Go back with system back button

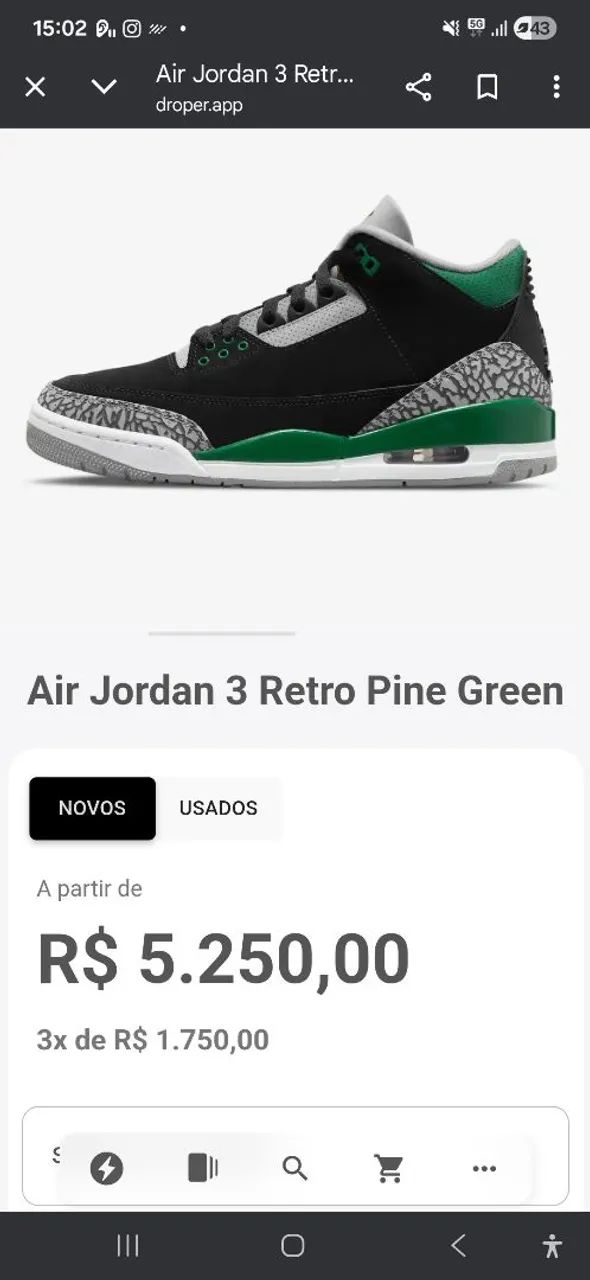click(x=458, y=1245)
